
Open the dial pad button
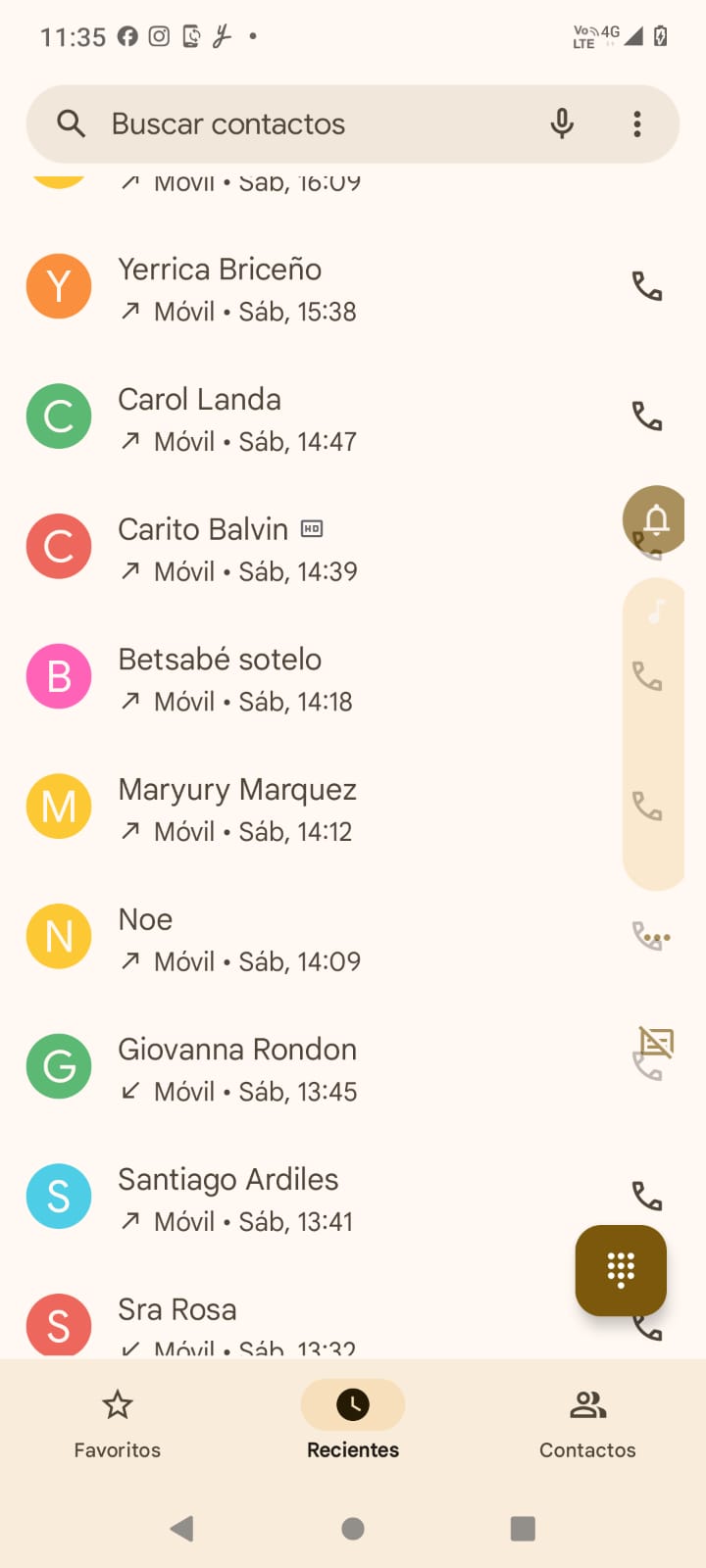621,1270
